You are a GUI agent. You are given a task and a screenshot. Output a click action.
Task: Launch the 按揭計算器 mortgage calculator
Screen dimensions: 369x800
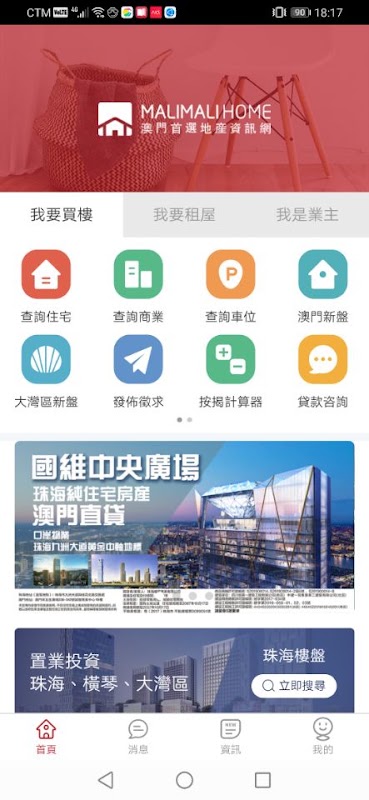click(231, 371)
